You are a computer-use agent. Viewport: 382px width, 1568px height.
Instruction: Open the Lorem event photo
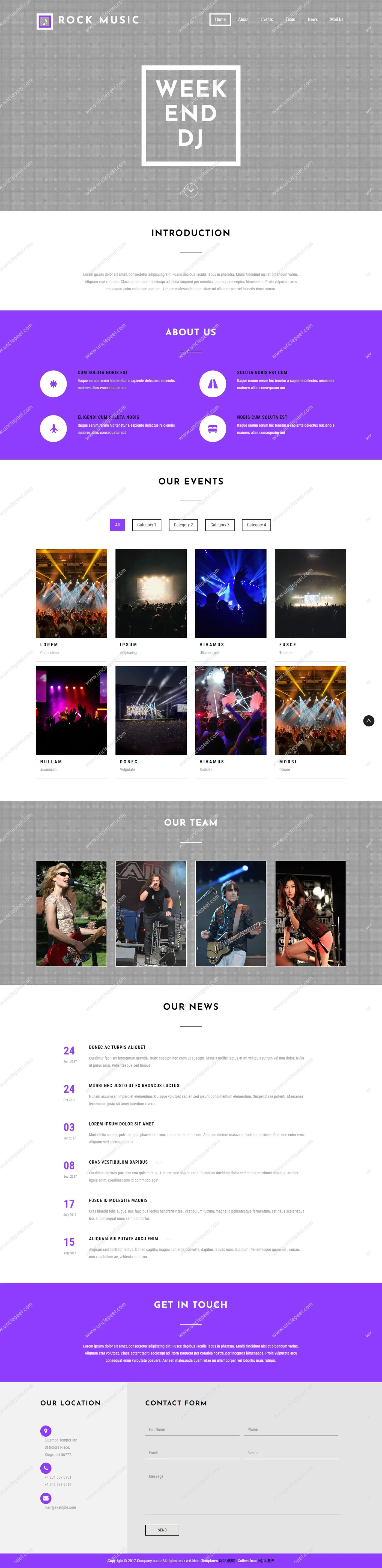coord(71,593)
